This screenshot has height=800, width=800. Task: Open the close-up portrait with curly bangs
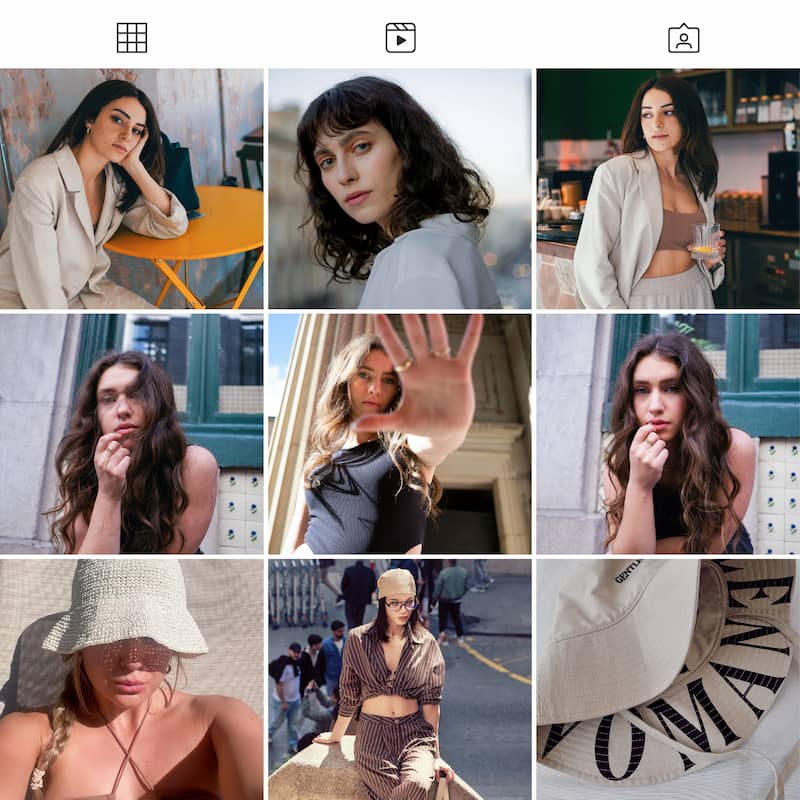400,188
